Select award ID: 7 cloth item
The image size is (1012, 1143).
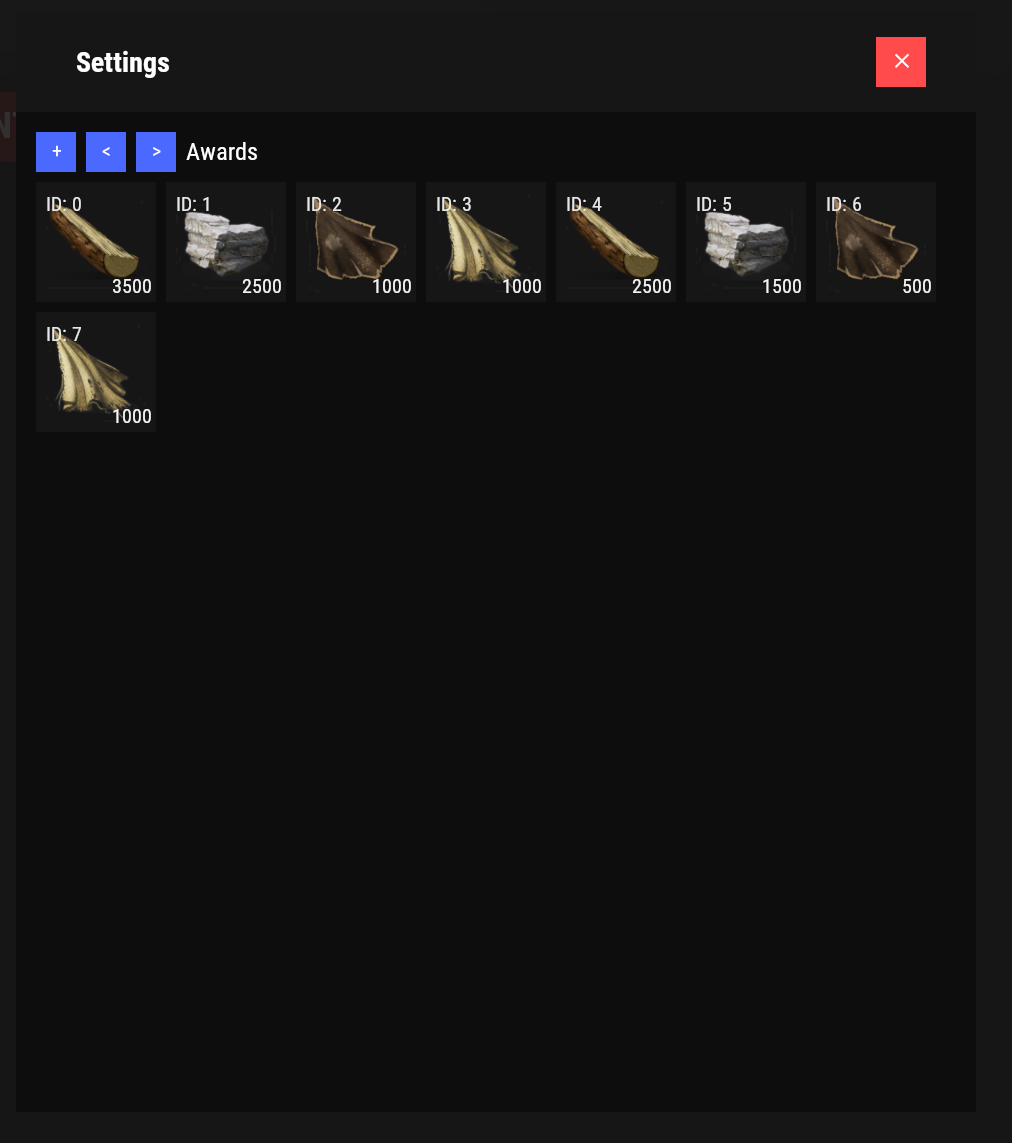96,372
